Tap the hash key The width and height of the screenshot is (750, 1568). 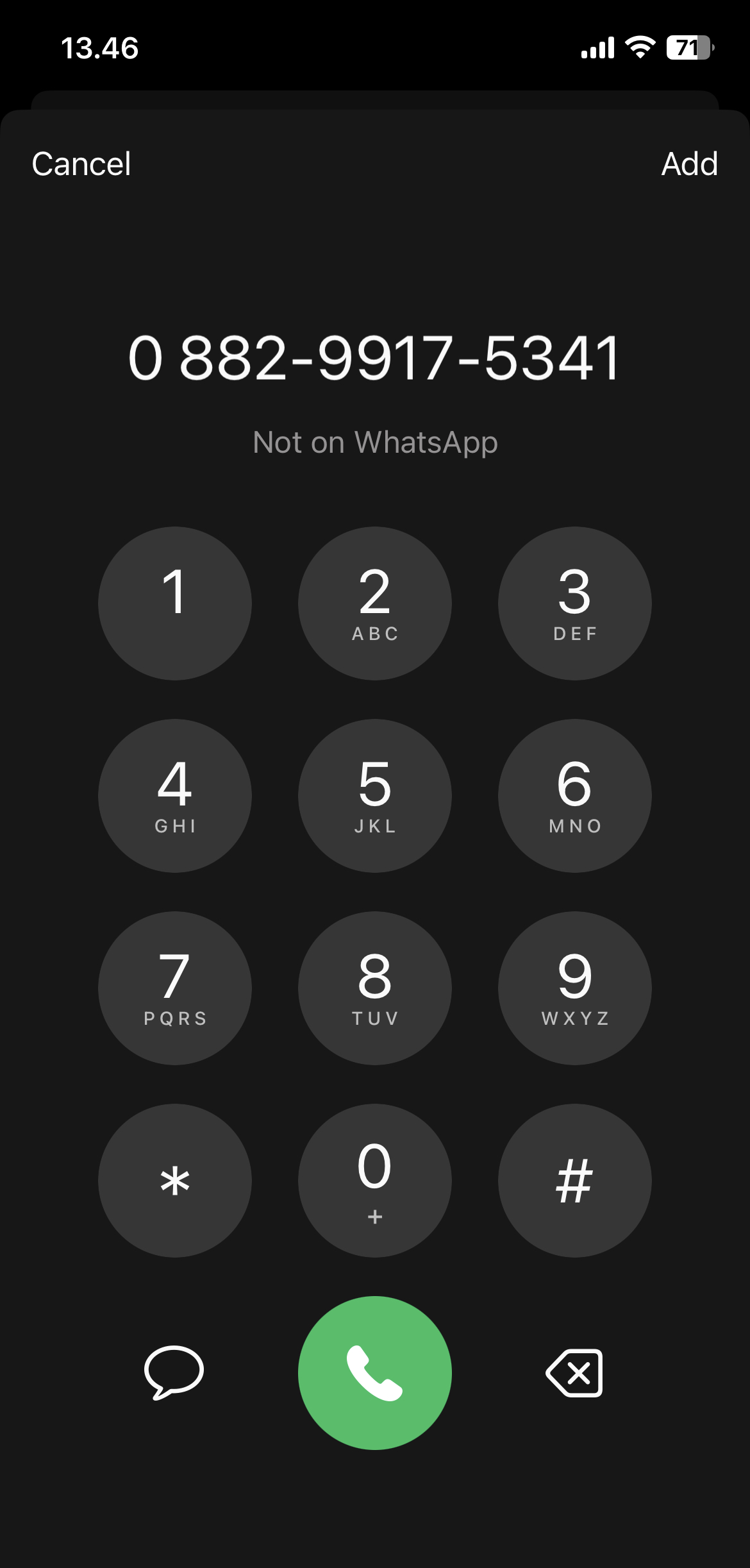tap(575, 1181)
